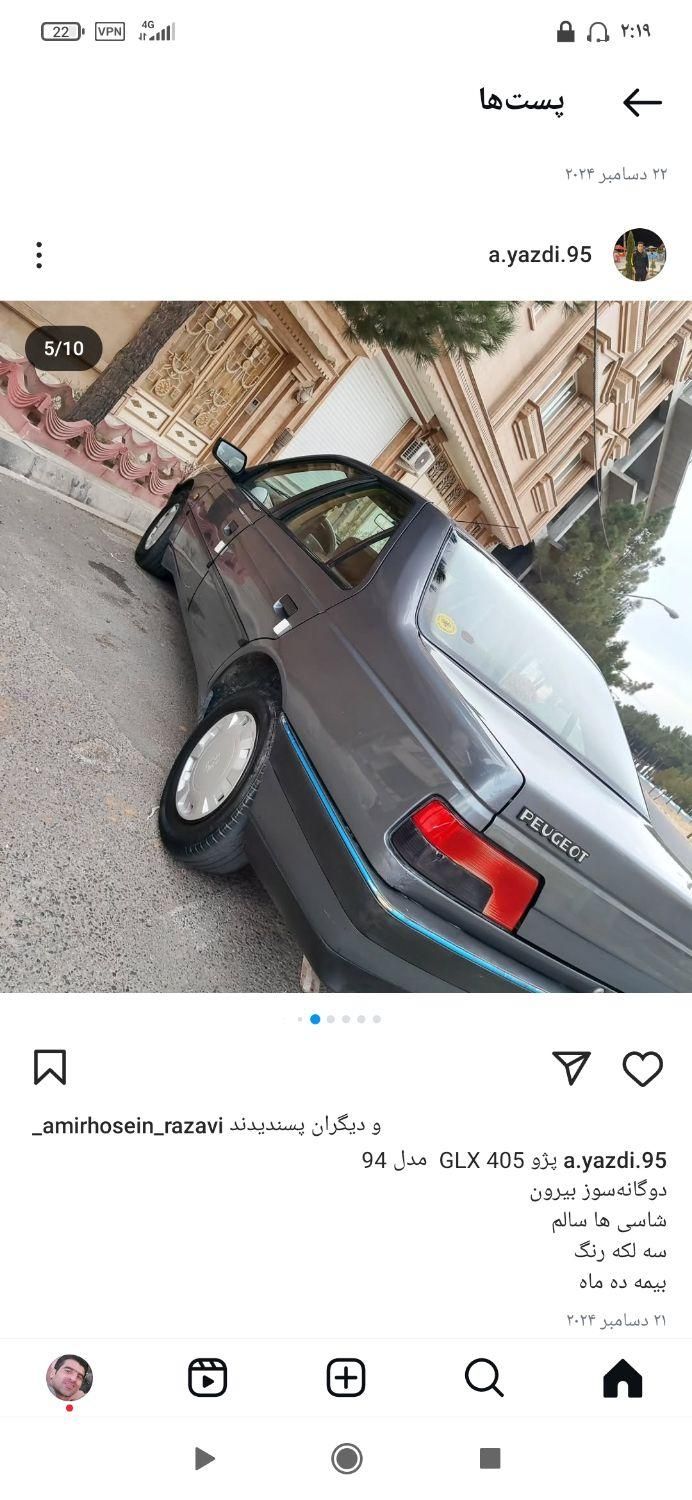Image resolution: width=692 pixels, height=1500 pixels.
Task: Open a.yazdi.95's profile picture
Action: [x=639, y=255]
